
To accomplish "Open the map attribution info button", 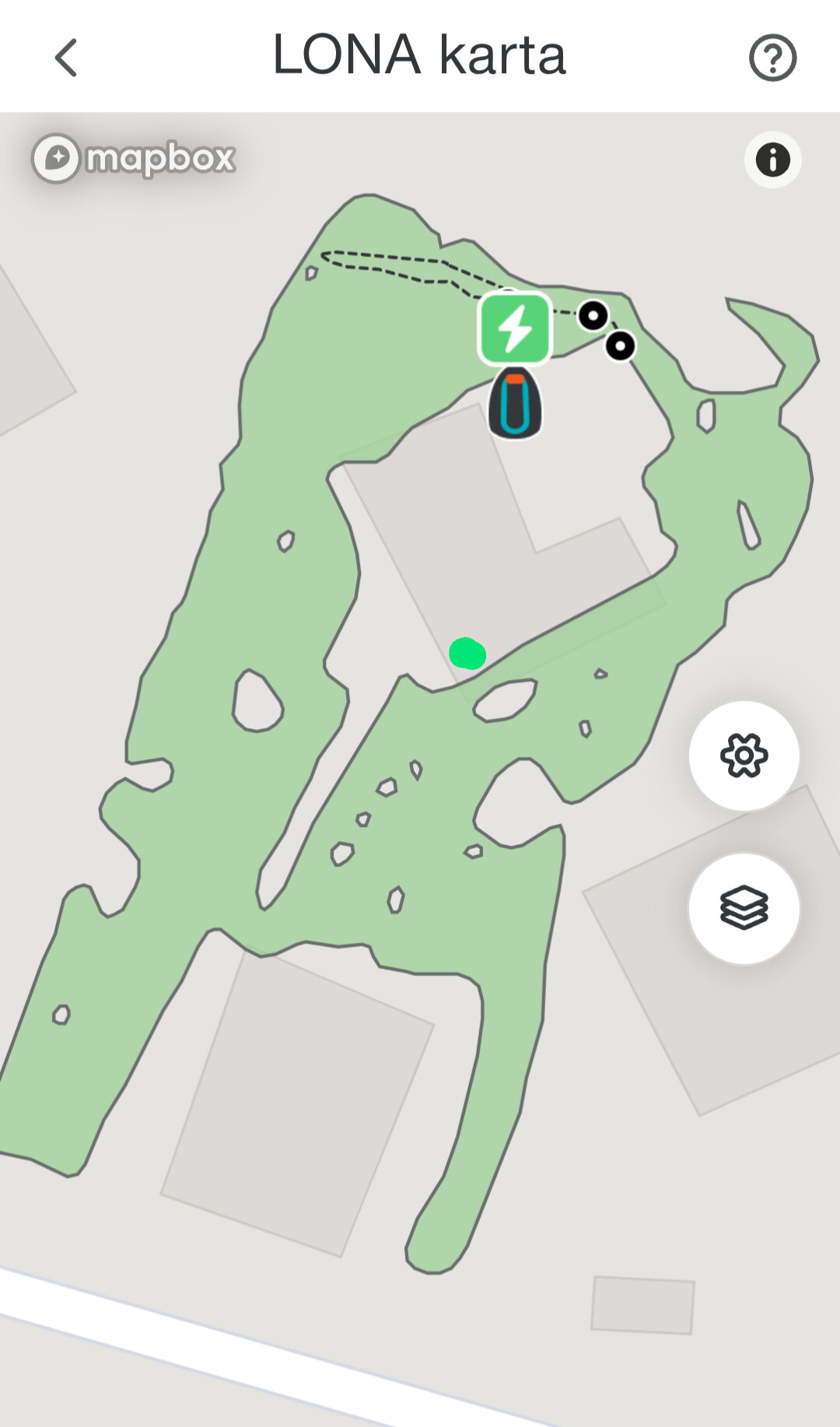I will point(772,160).
